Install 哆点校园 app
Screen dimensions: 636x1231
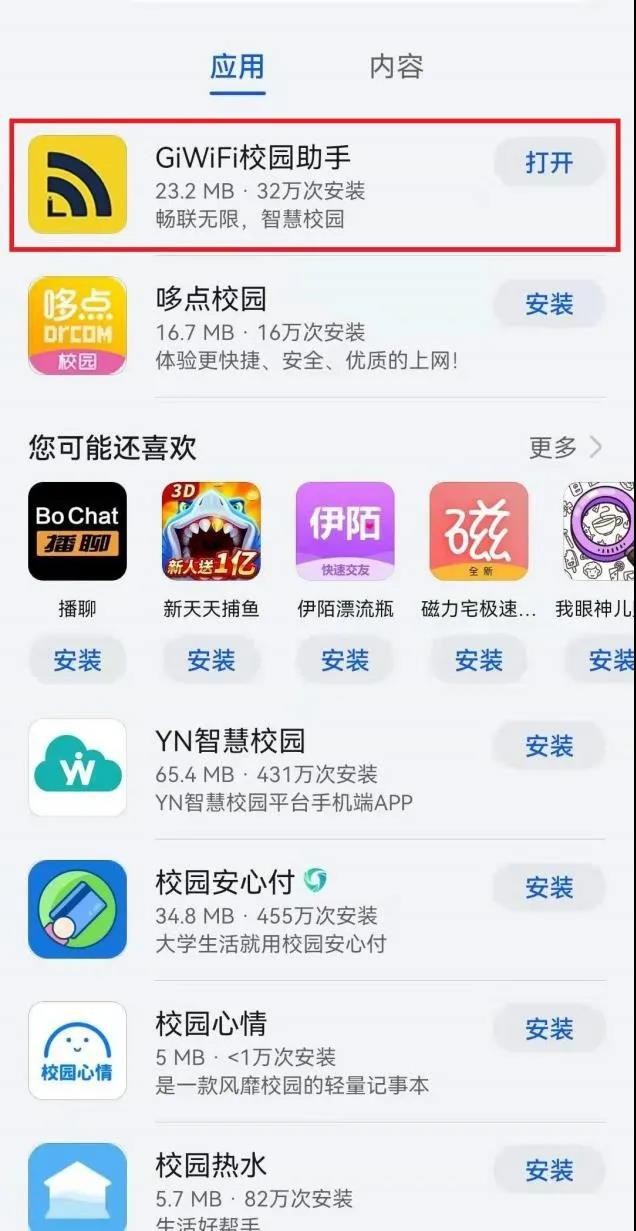[549, 304]
